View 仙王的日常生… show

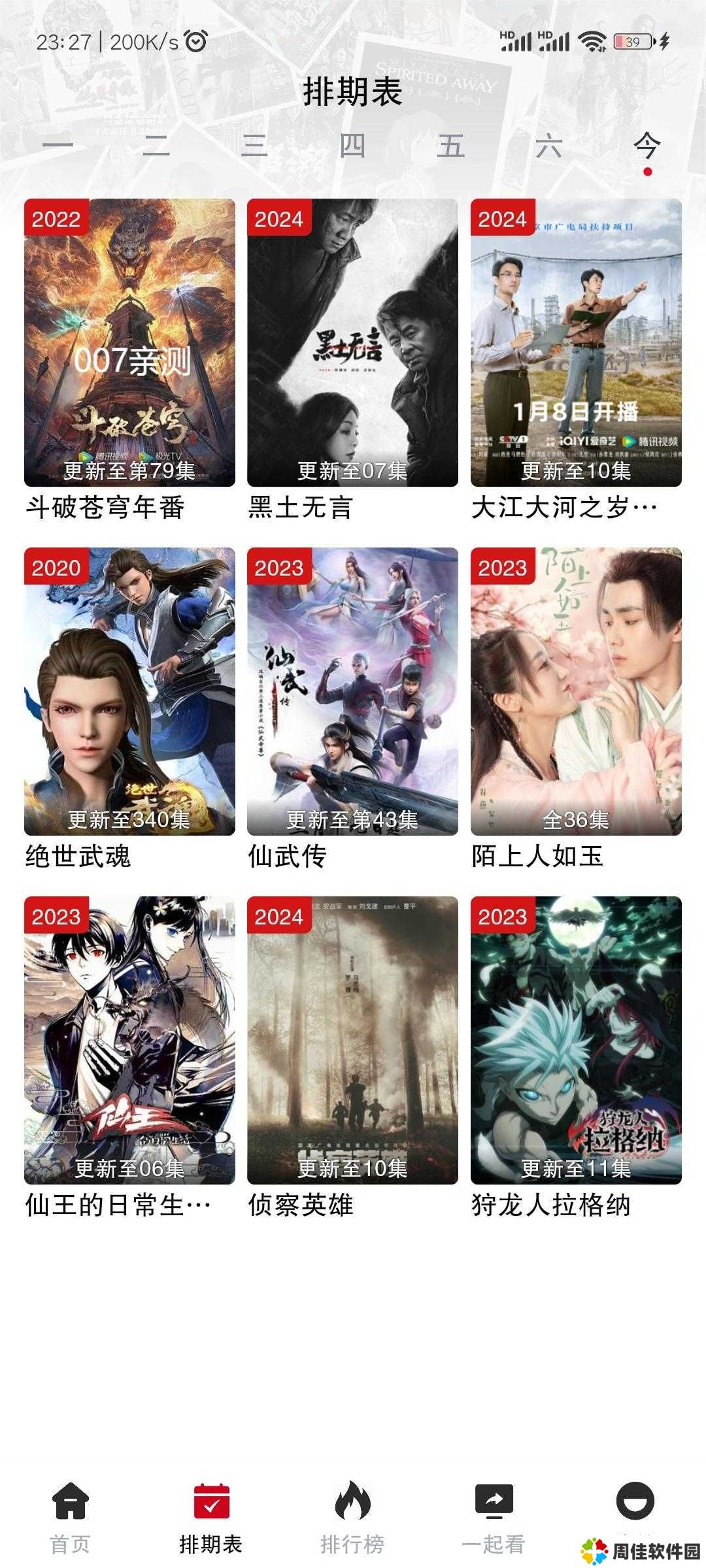(129, 1040)
